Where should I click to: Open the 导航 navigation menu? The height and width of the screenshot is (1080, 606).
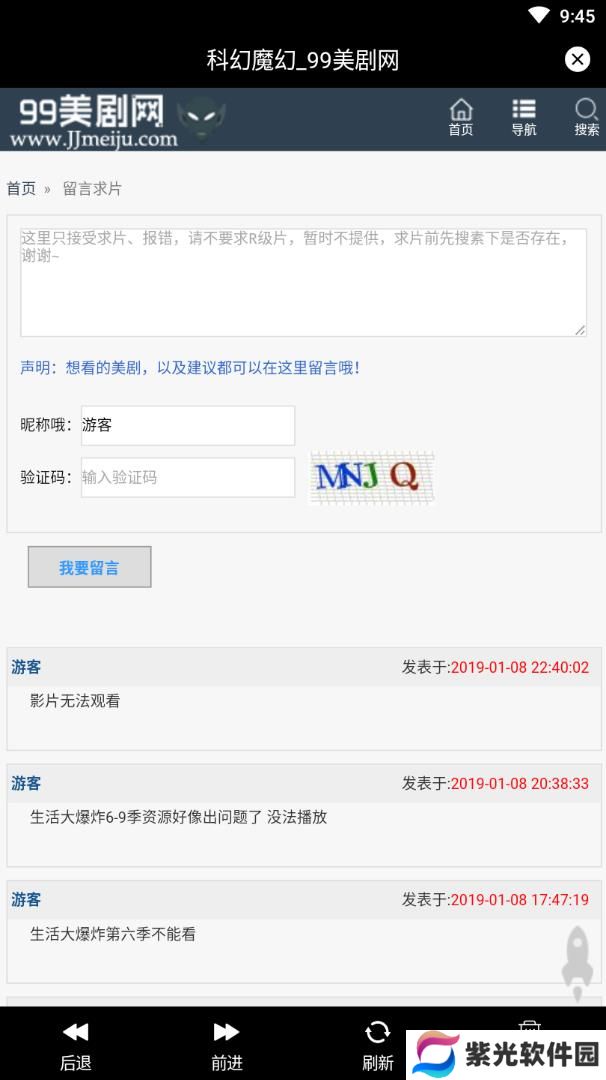coord(523,117)
